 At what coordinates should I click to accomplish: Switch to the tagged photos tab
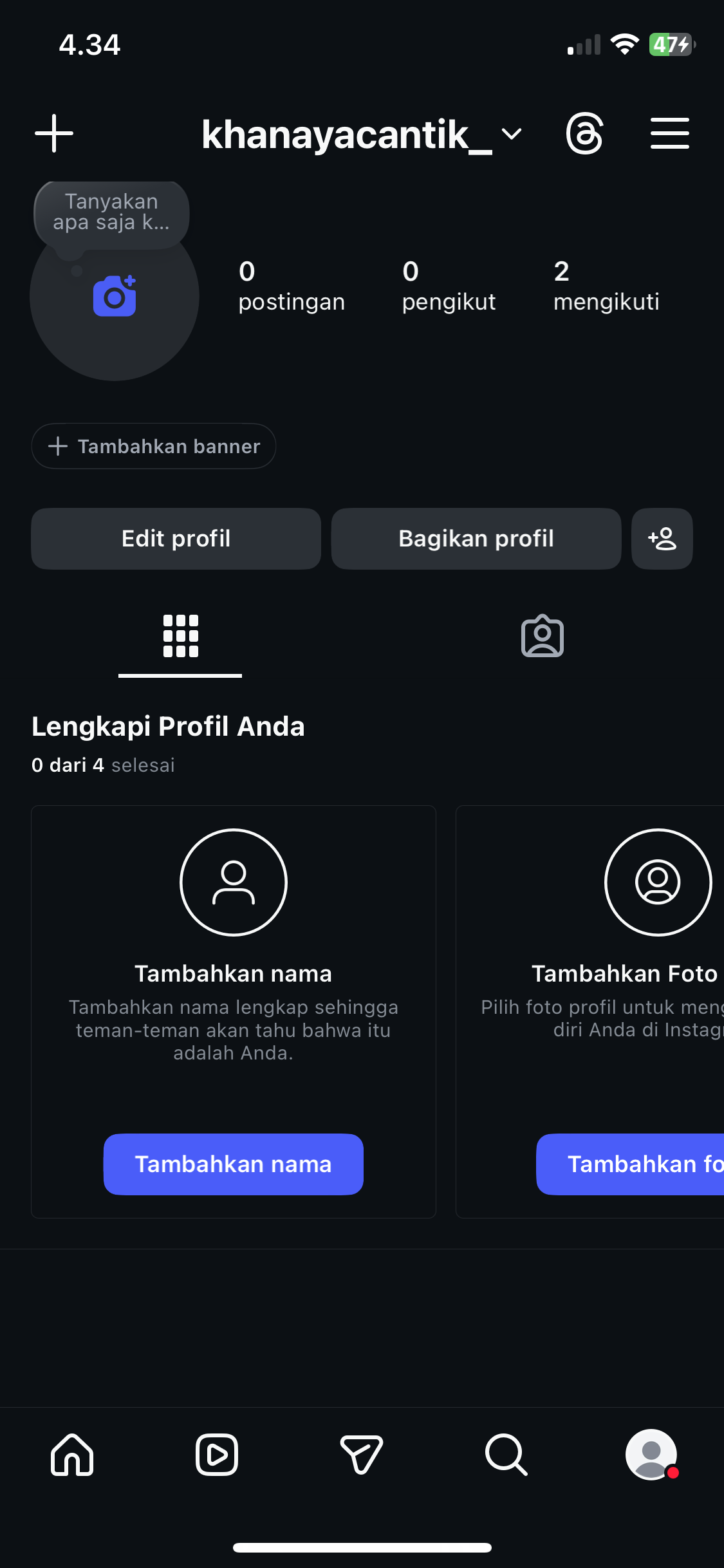tap(543, 636)
